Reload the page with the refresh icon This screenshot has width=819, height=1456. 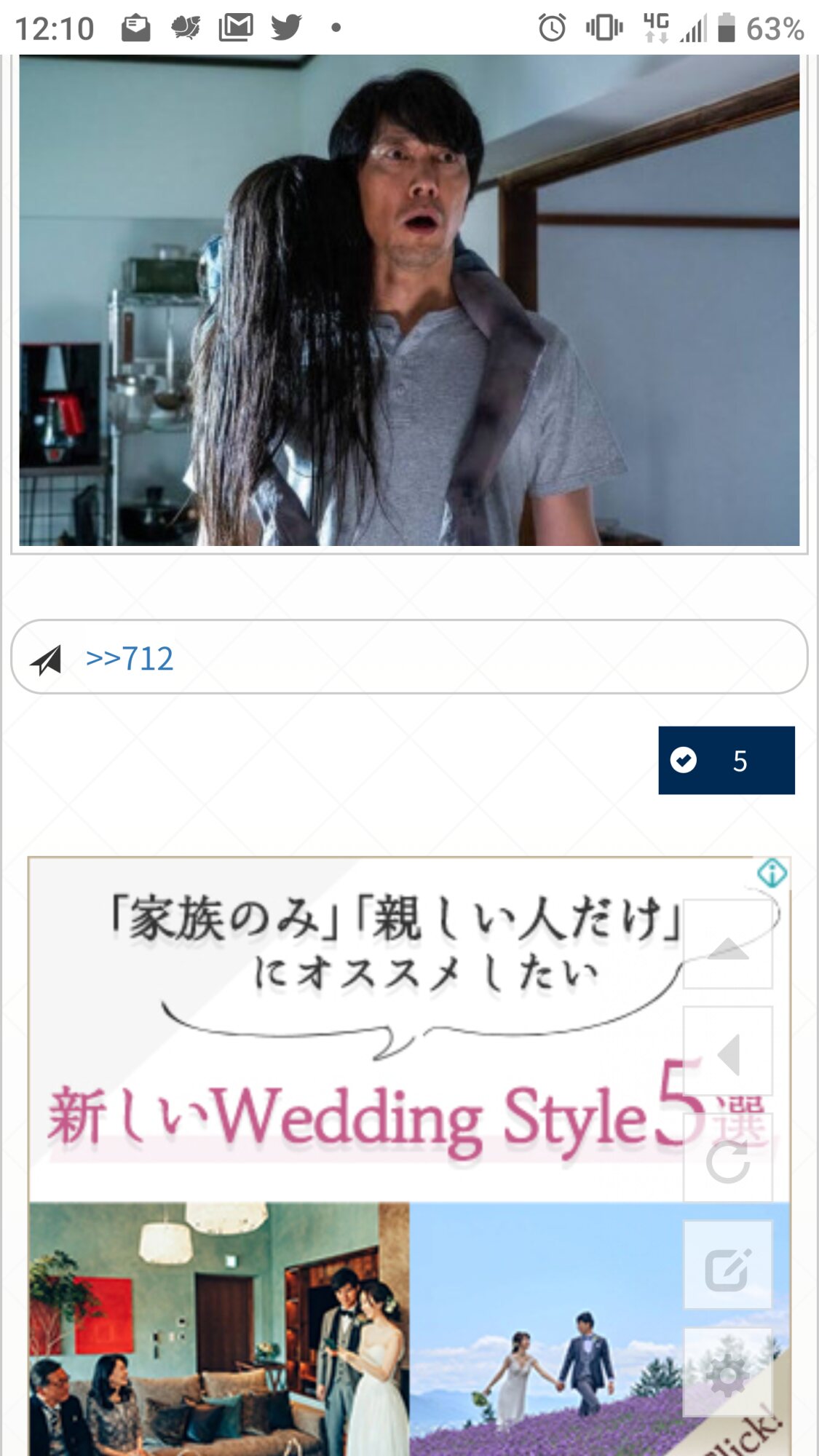[727, 1160]
